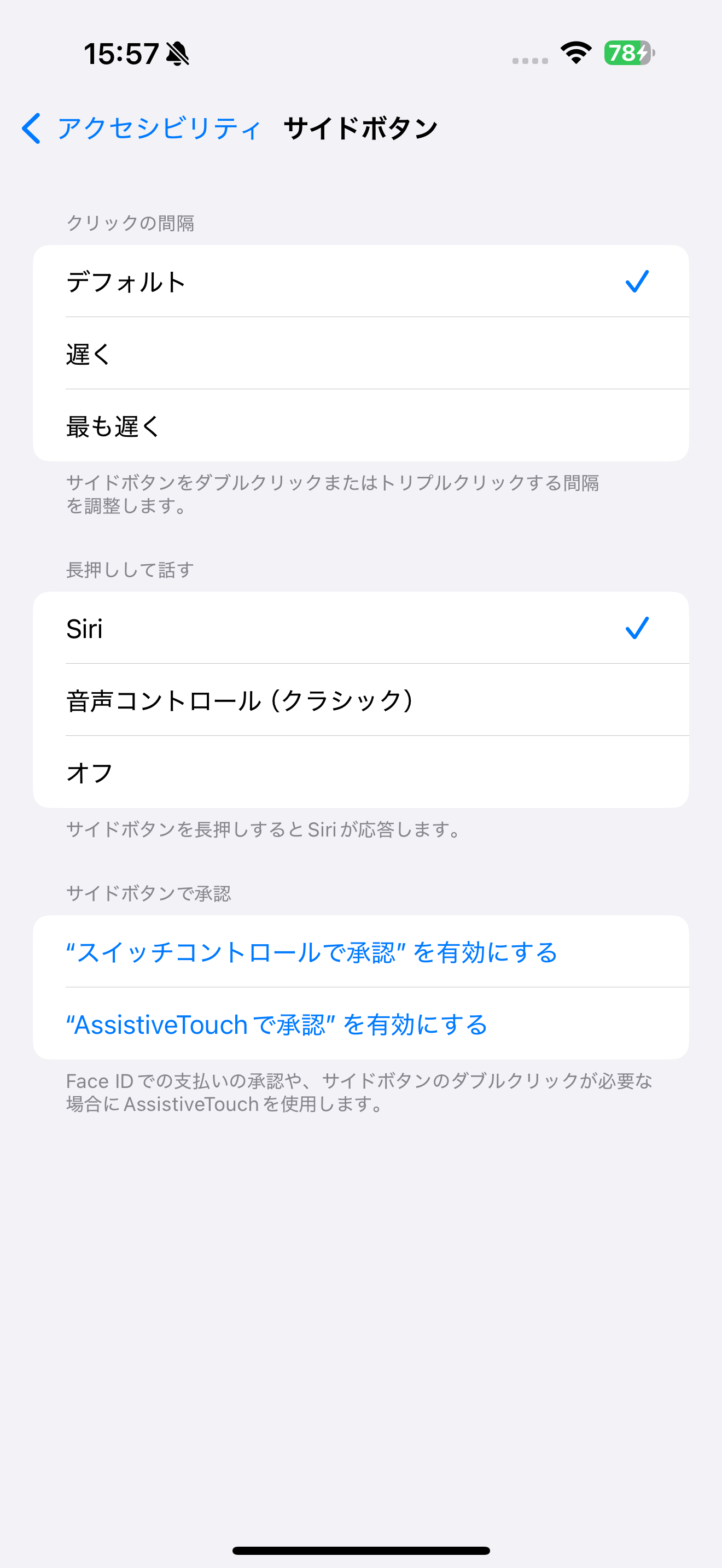Screen dimensions: 722x1568
Task: Tap the checkmark next to デフォルト
Action: point(637,280)
